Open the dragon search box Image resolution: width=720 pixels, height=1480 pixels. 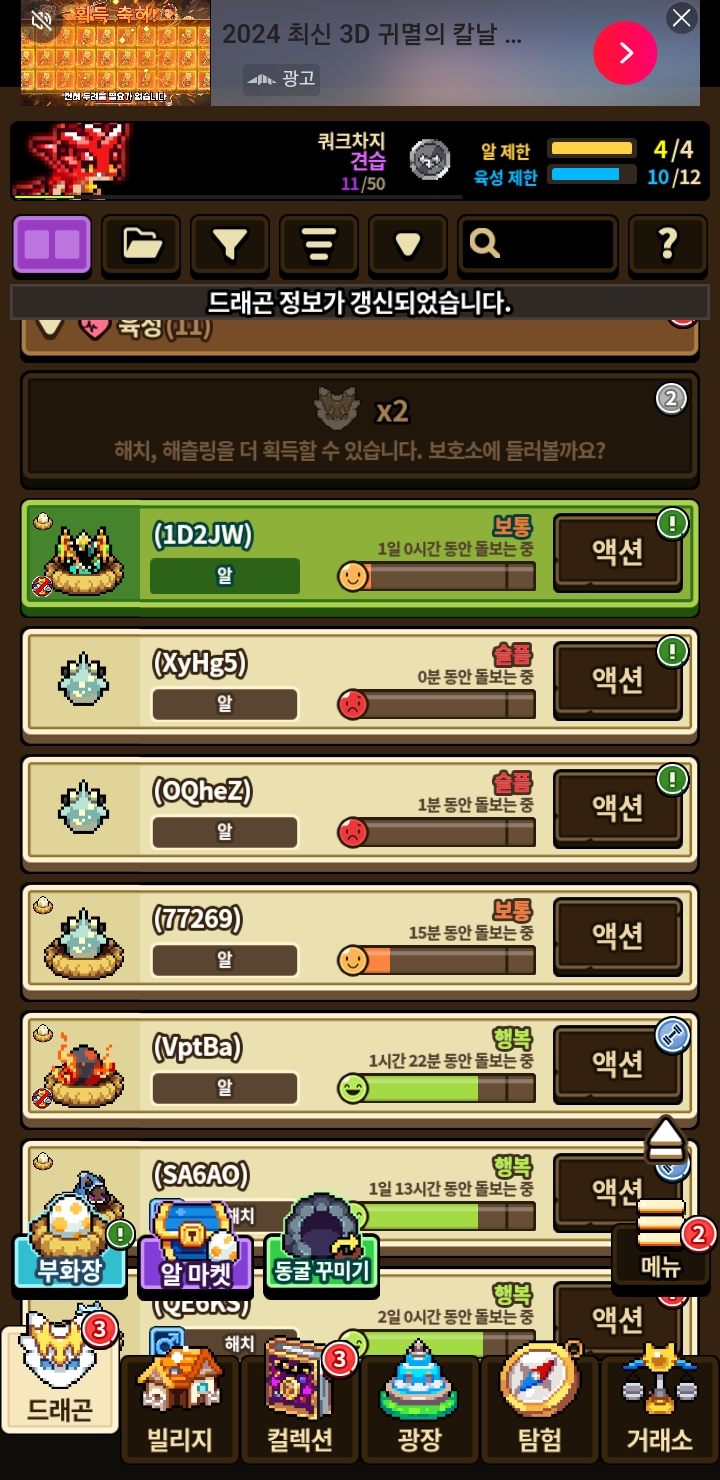(x=538, y=245)
